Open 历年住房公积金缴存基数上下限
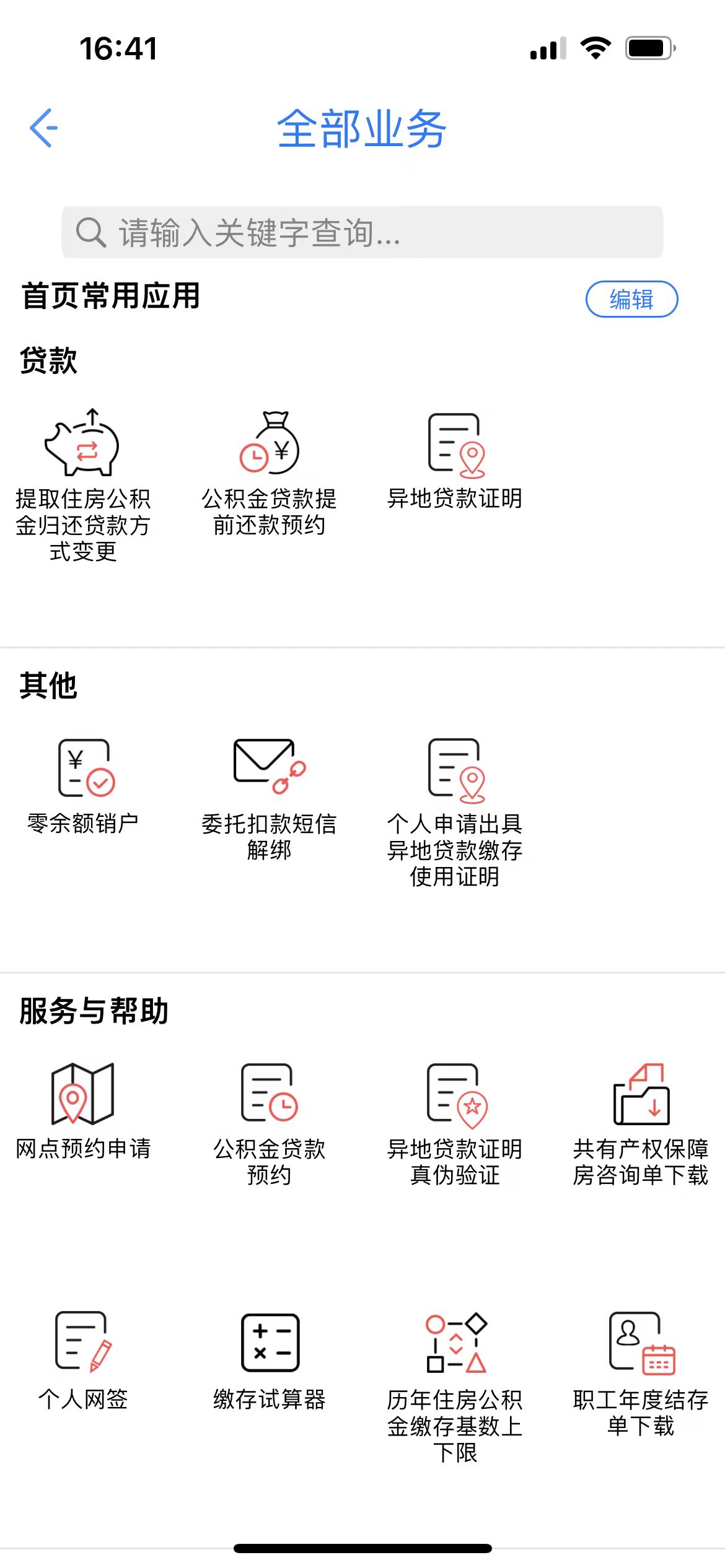Image resolution: width=725 pixels, height=1568 pixels. 455,1384
